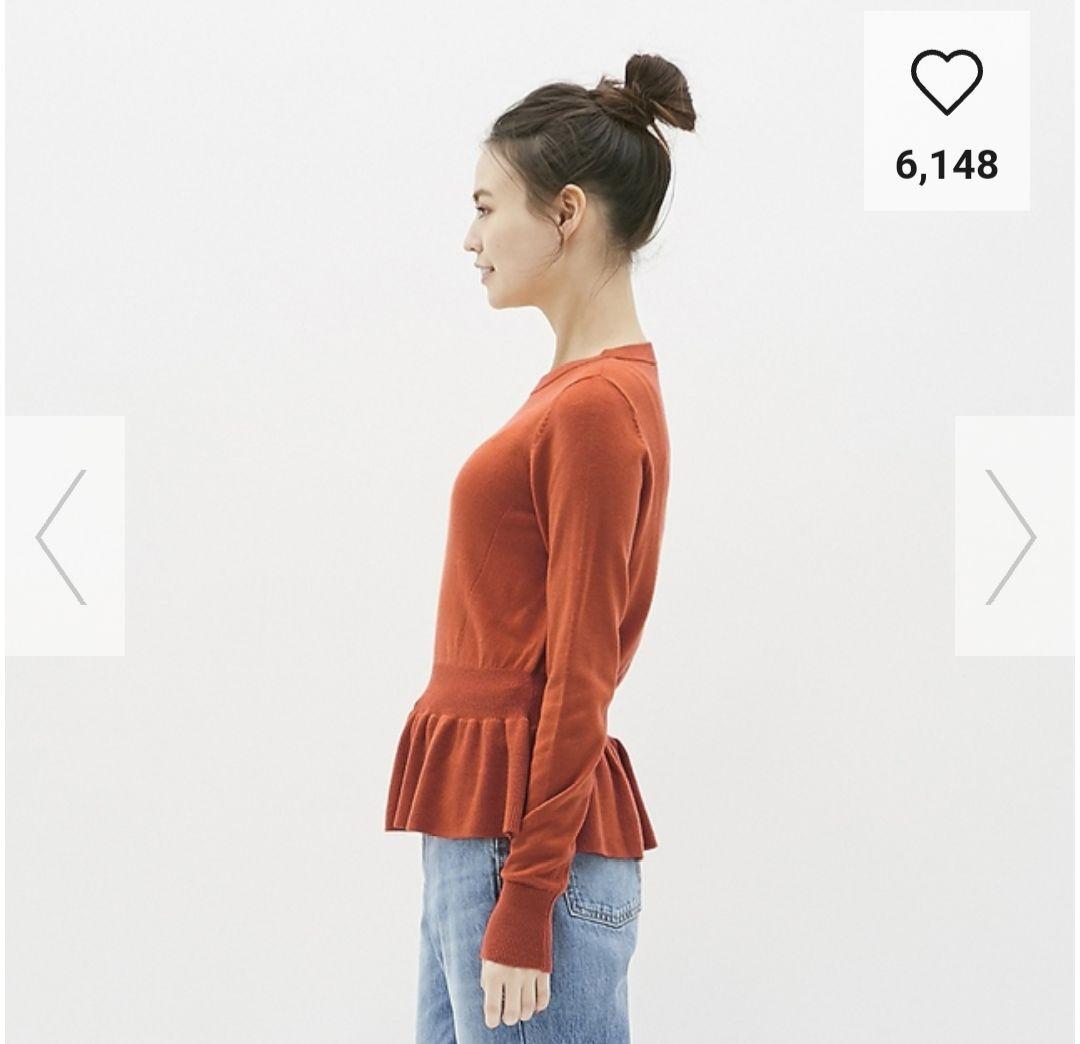1080x1044 pixels.
Task: Go to the previous product photo
Action: click(64, 536)
